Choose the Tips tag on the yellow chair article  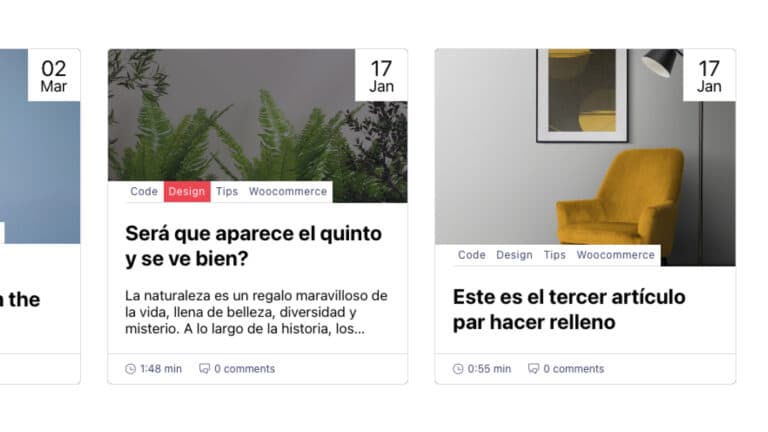pyautogui.click(x=555, y=255)
